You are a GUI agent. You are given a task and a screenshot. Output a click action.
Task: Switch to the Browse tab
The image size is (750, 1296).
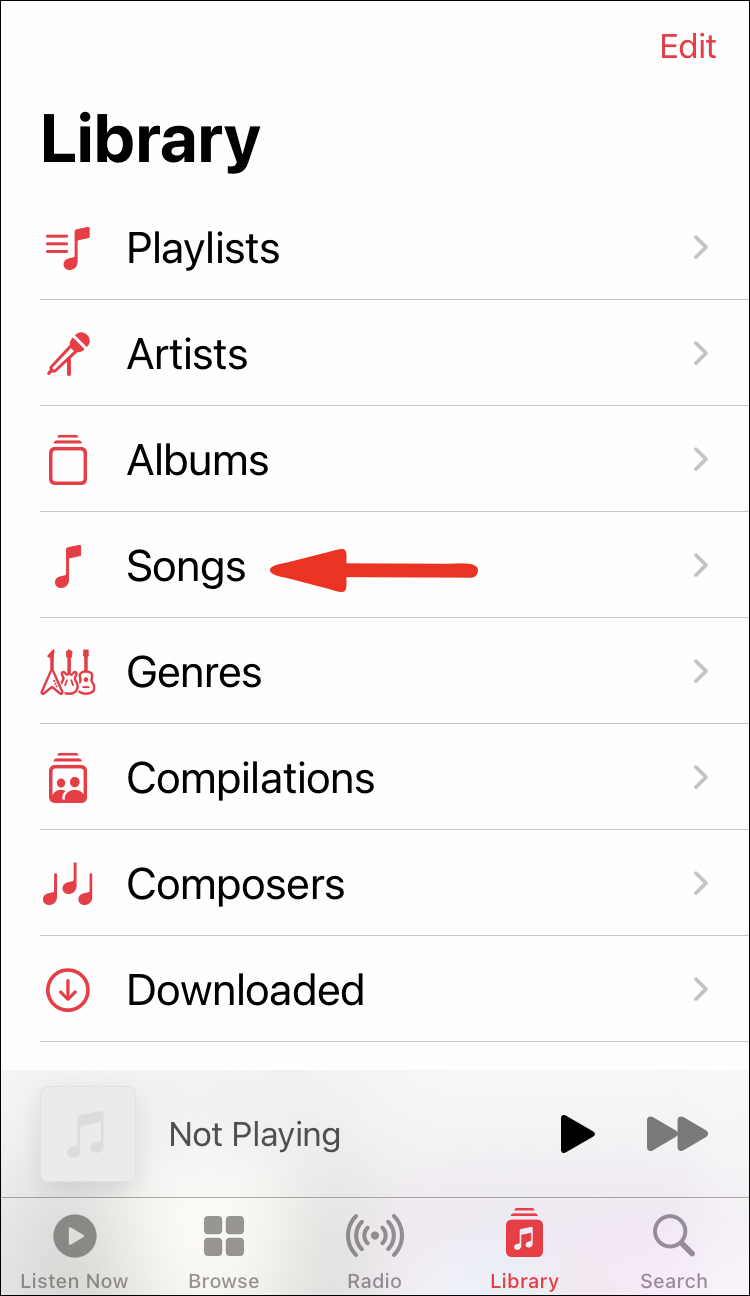pyautogui.click(x=224, y=1250)
